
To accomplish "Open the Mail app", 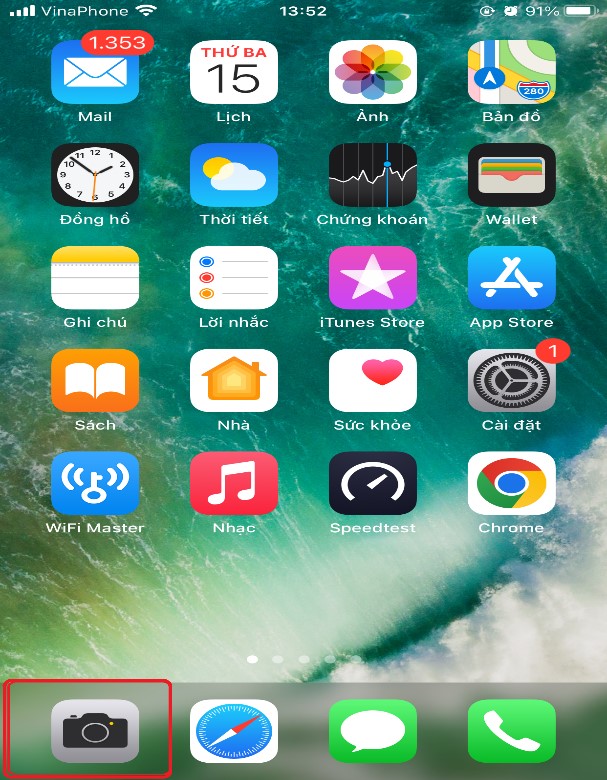I will (95, 72).
